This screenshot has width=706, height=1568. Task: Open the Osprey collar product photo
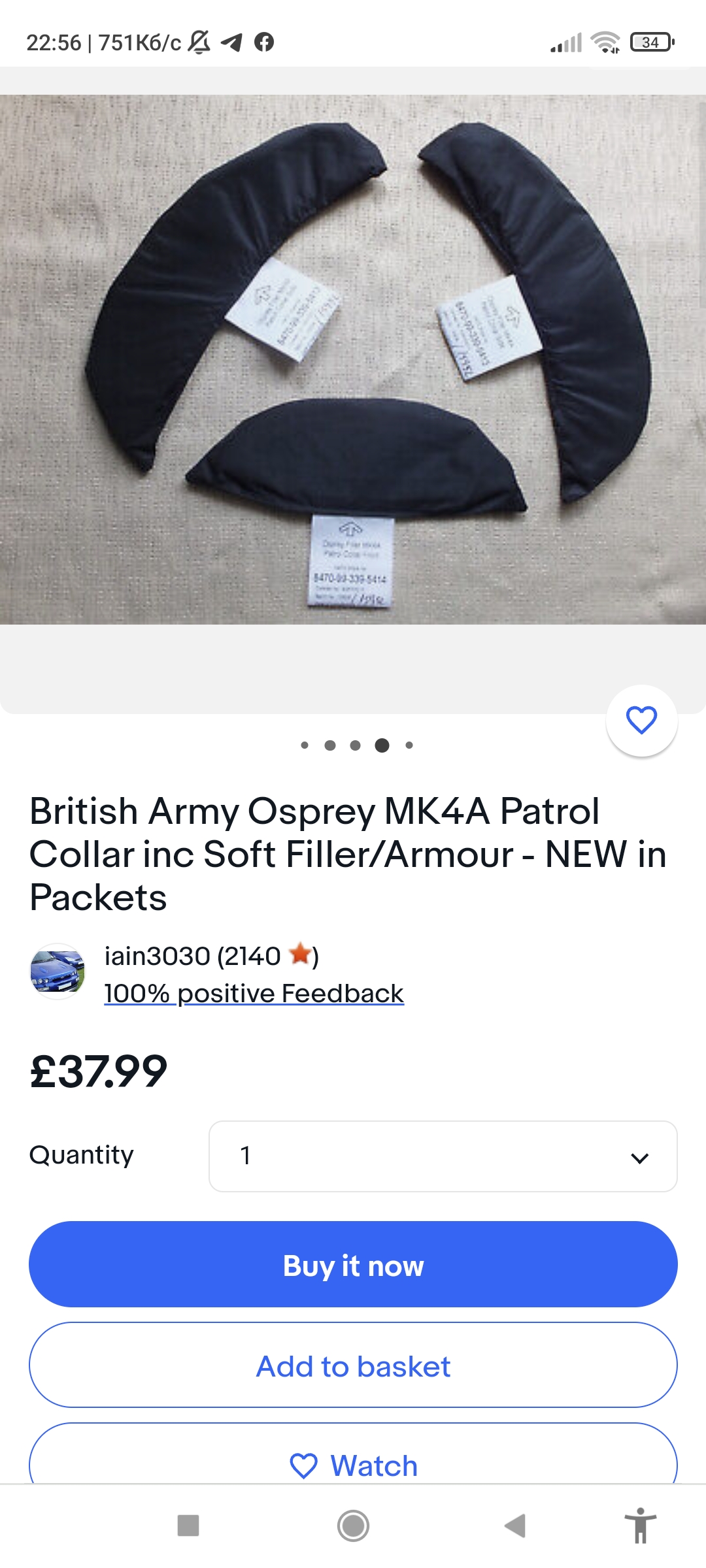[x=353, y=359]
